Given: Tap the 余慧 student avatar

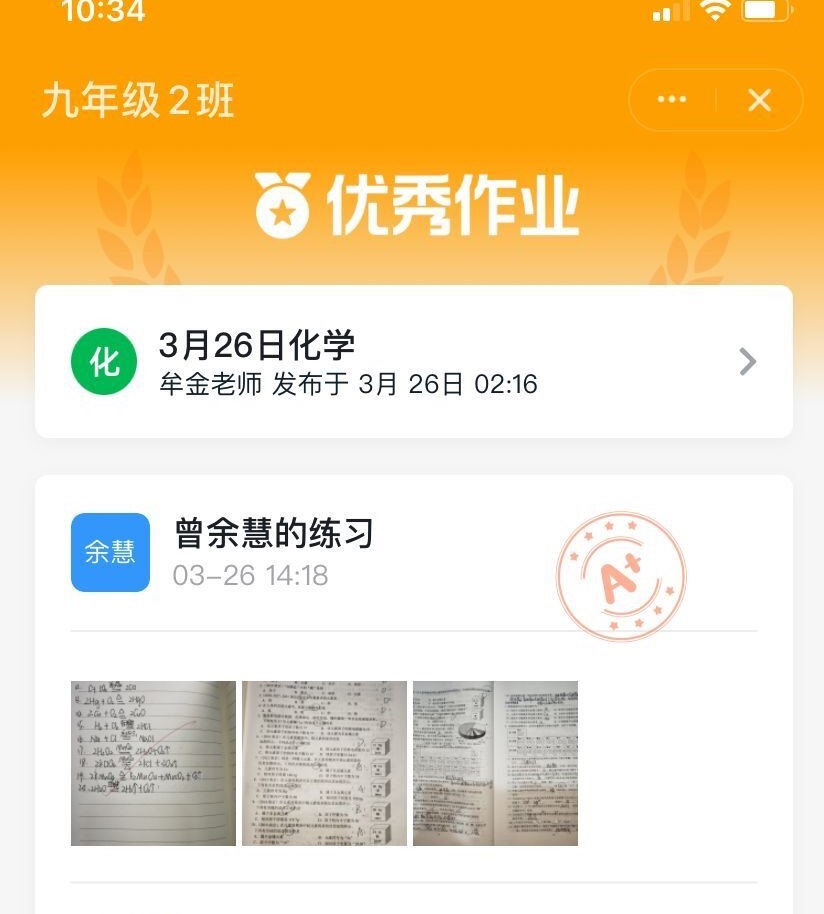Looking at the screenshot, I should pos(110,552).
